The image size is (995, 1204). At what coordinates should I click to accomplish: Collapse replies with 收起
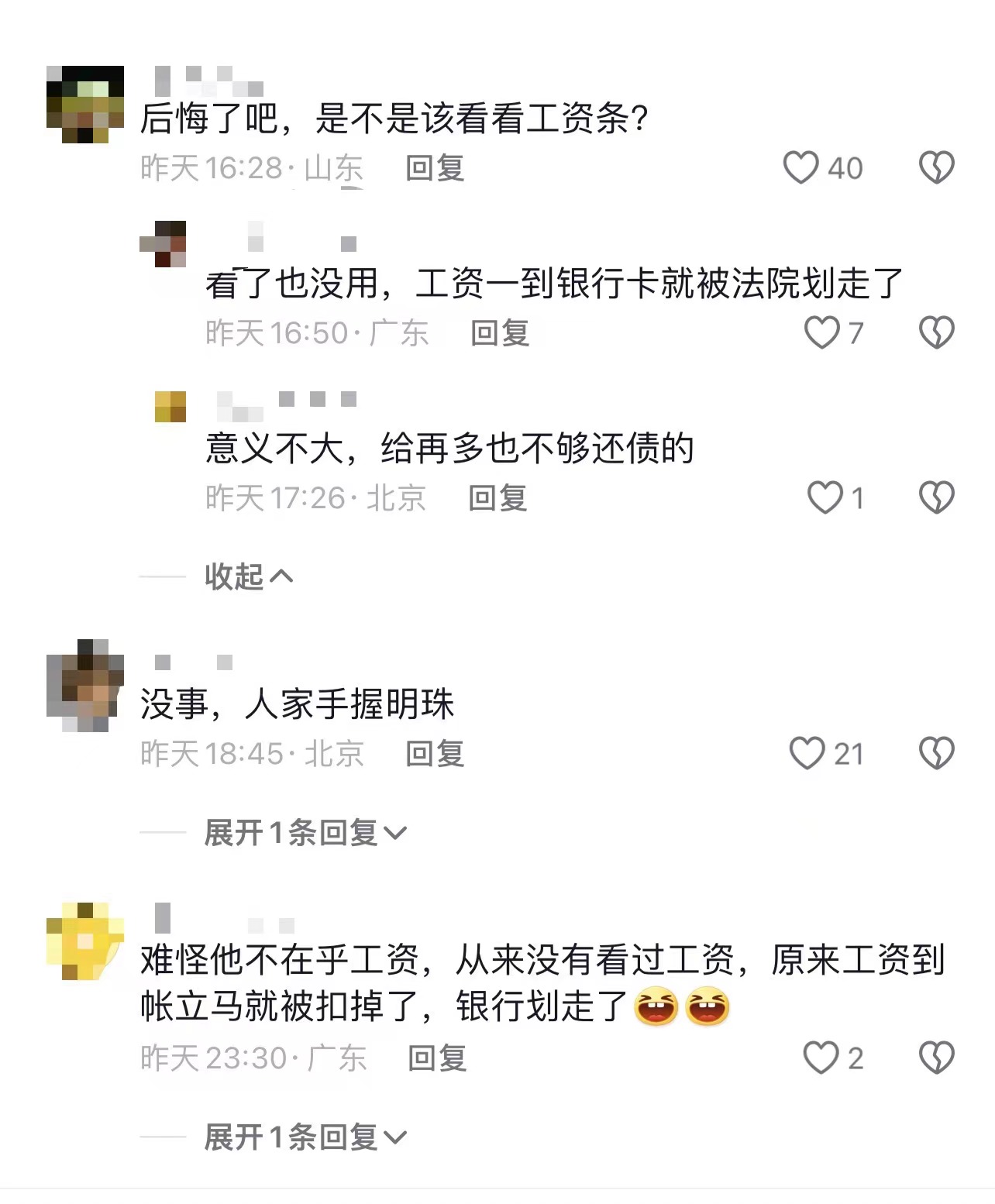pyautogui.click(x=248, y=576)
